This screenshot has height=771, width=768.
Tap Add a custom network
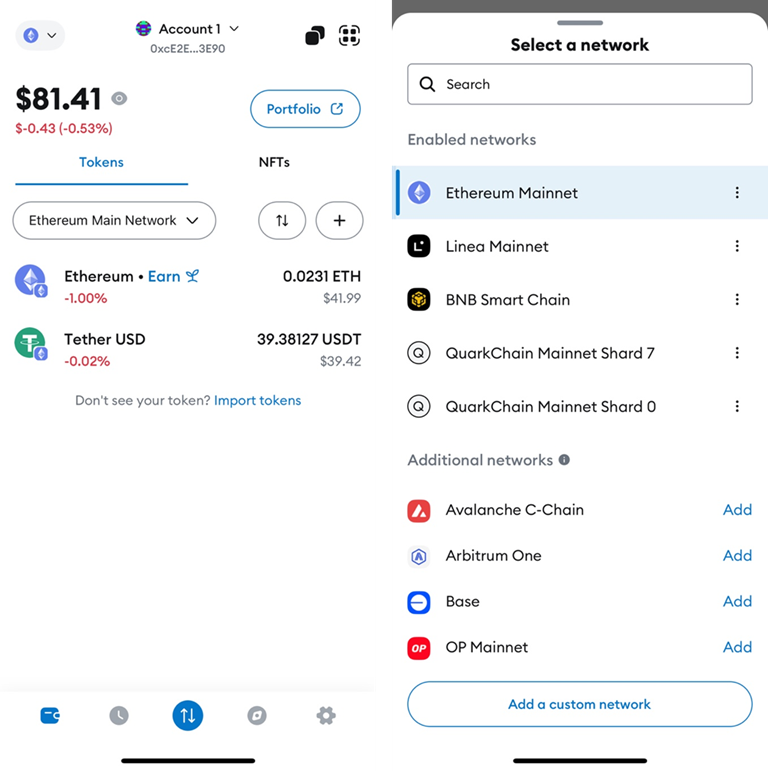pos(579,704)
